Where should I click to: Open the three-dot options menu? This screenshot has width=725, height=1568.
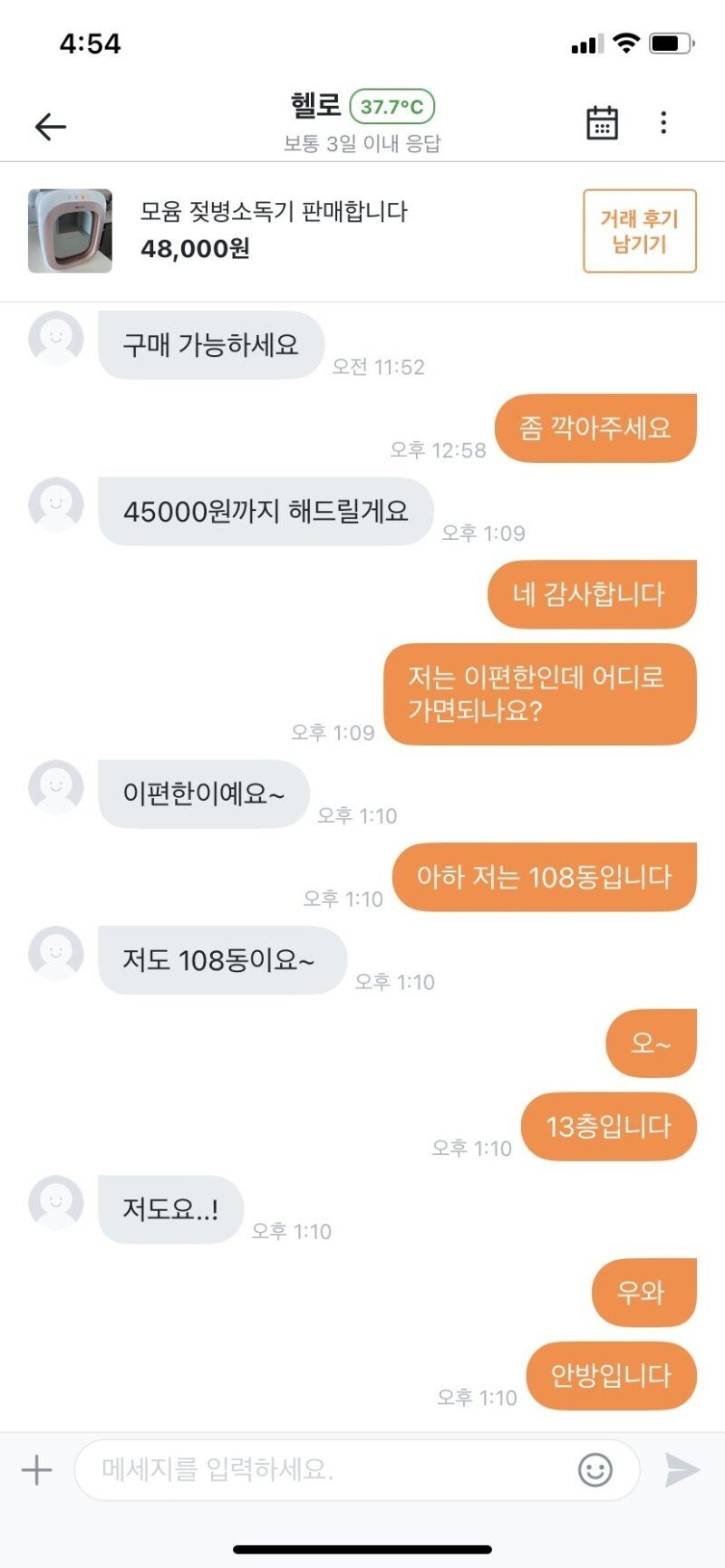point(665,124)
